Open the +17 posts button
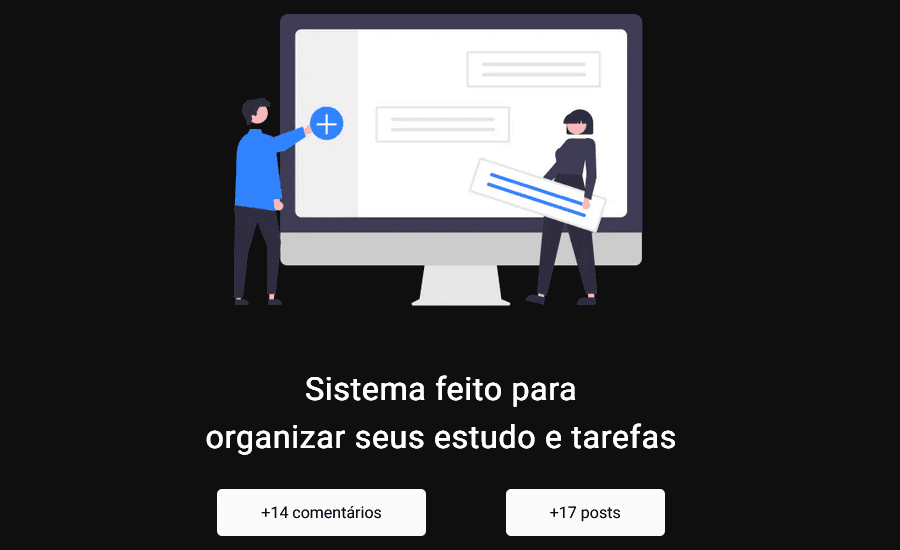Viewport: 900px width, 550px height. click(585, 512)
